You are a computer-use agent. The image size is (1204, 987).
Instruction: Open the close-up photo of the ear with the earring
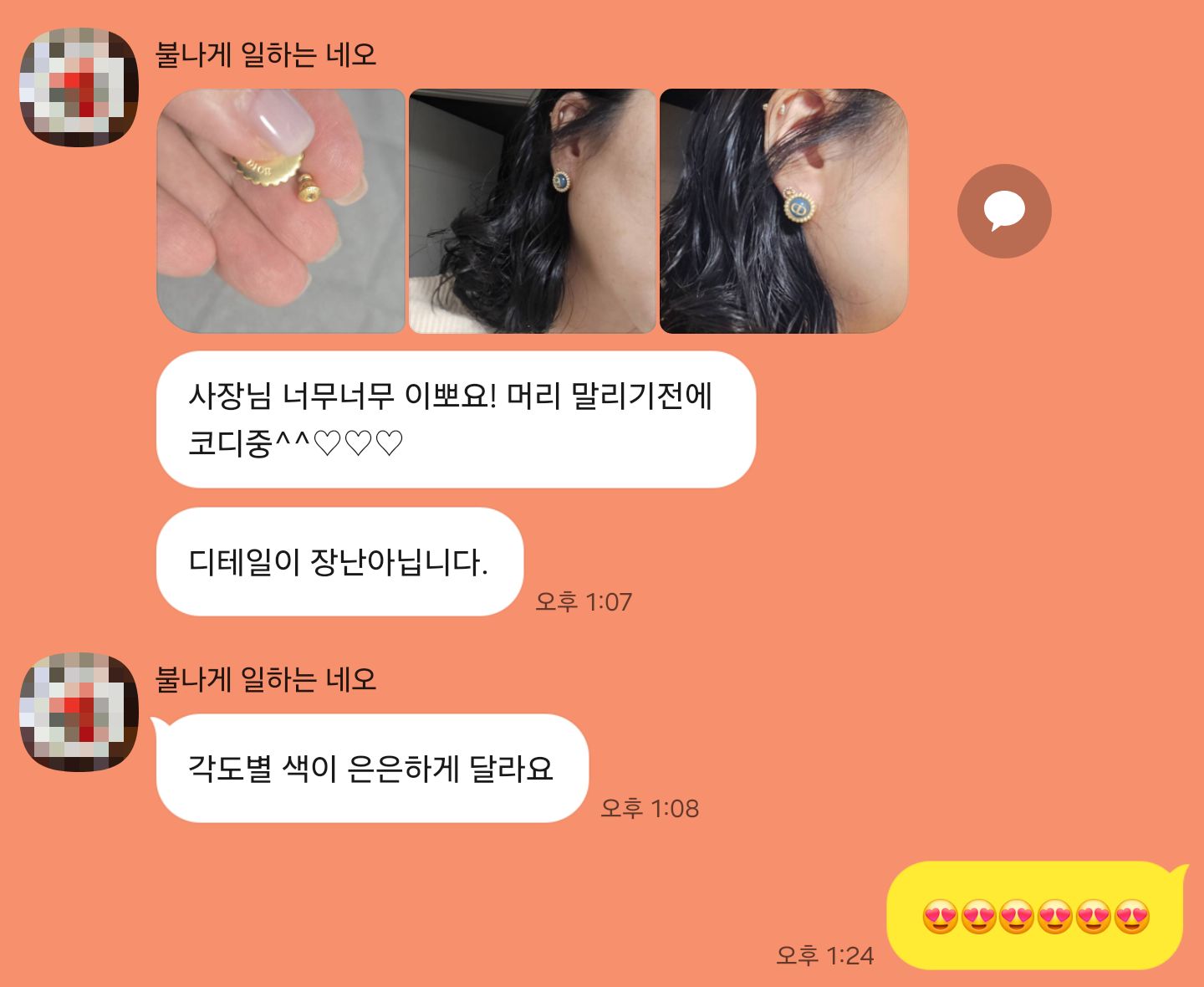coord(783,211)
